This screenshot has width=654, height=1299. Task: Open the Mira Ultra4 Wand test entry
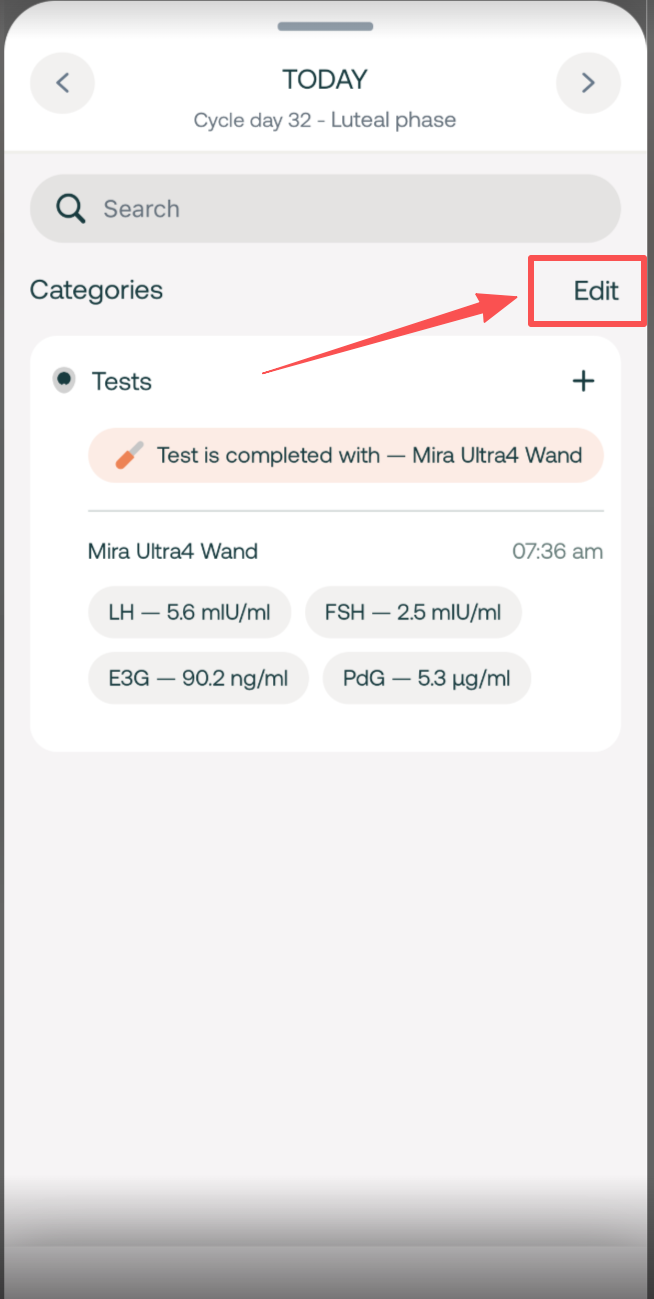(173, 551)
